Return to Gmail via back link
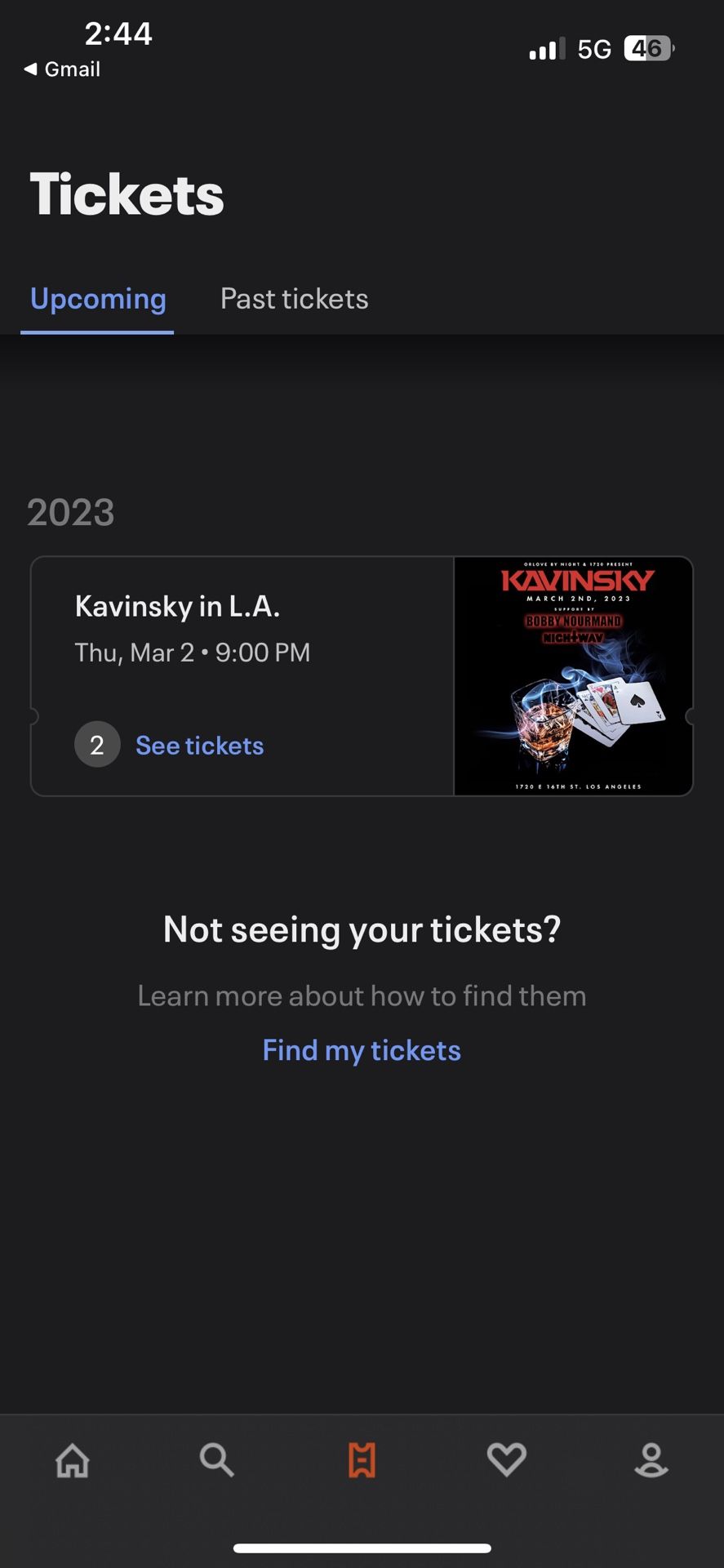 click(x=63, y=69)
